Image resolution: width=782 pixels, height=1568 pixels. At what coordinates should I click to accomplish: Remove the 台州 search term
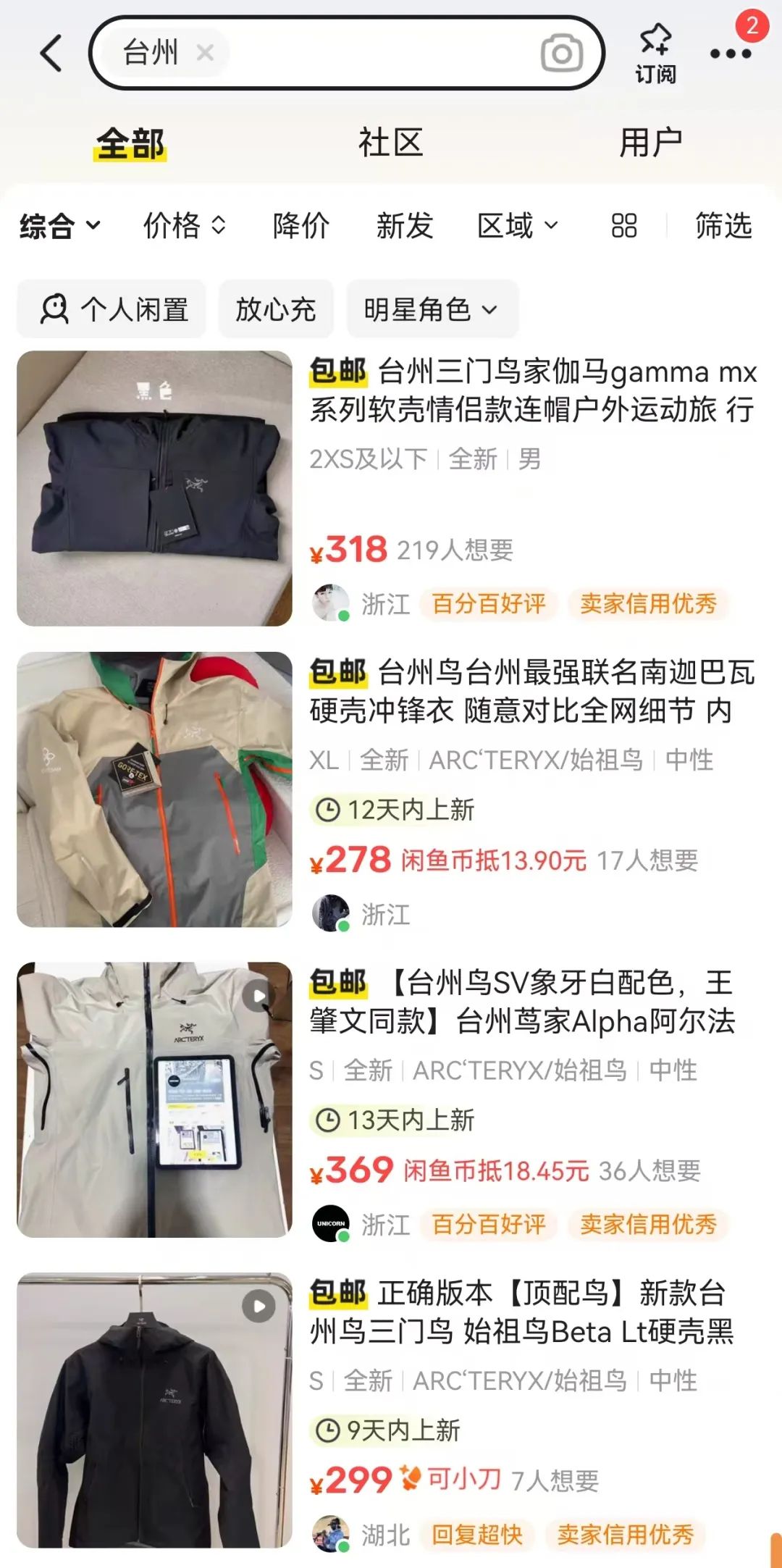coord(205,52)
